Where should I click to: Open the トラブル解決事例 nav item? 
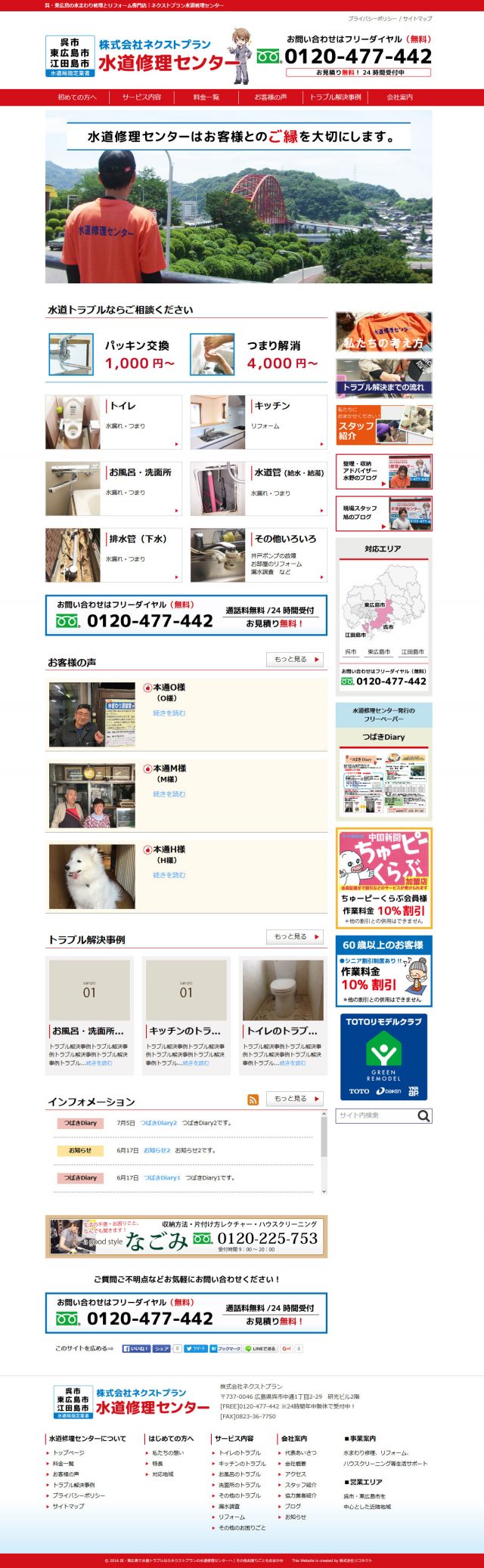[335, 97]
